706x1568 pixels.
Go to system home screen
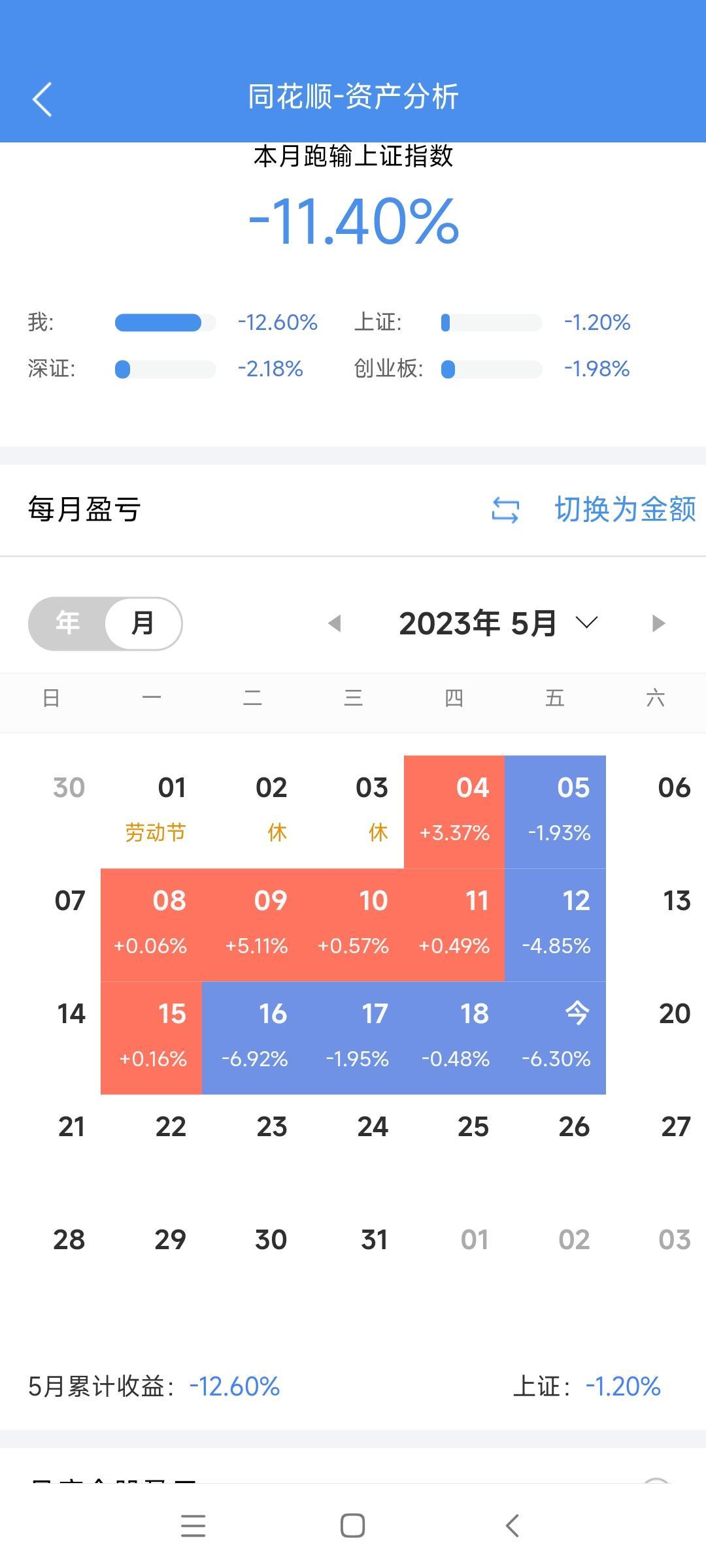[x=352, y=1526]
